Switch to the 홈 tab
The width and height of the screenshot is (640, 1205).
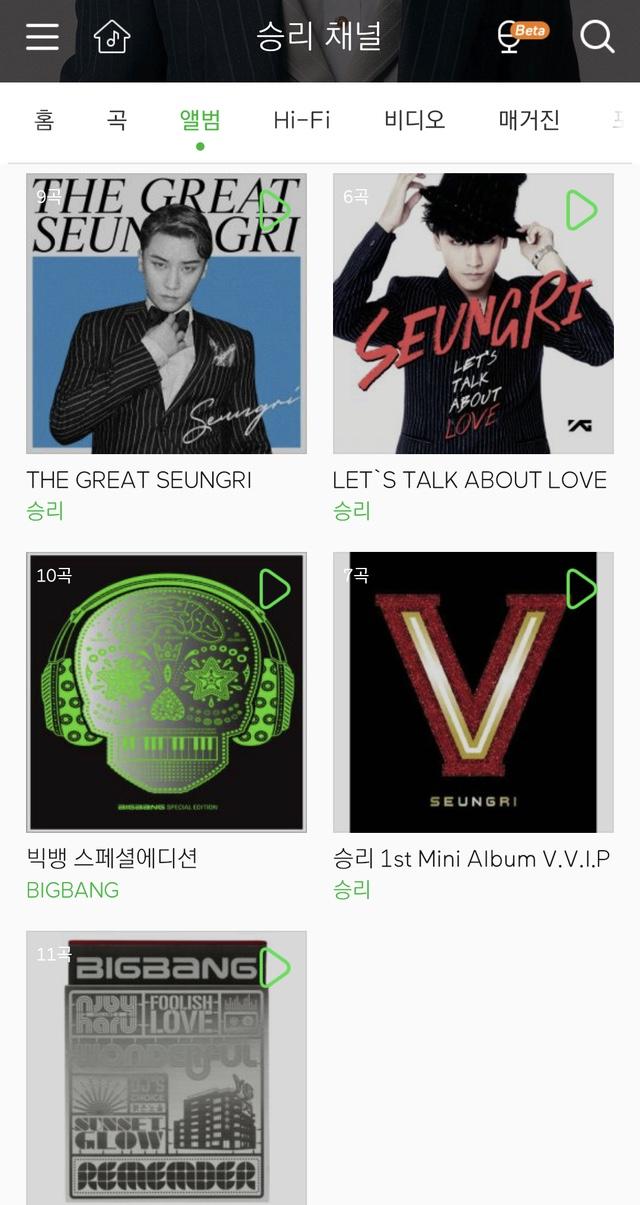[x=44, y=120]
